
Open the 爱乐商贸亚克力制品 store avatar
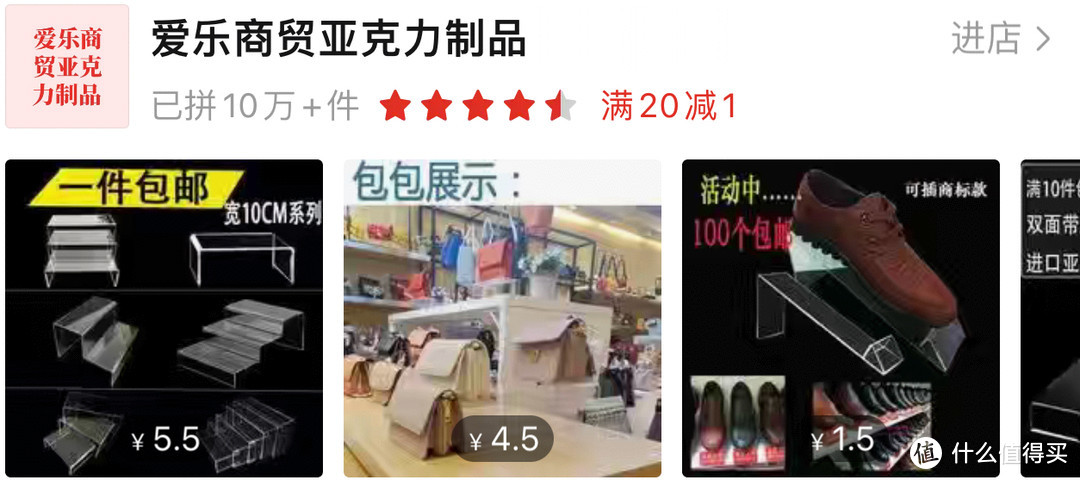(67, 67)
